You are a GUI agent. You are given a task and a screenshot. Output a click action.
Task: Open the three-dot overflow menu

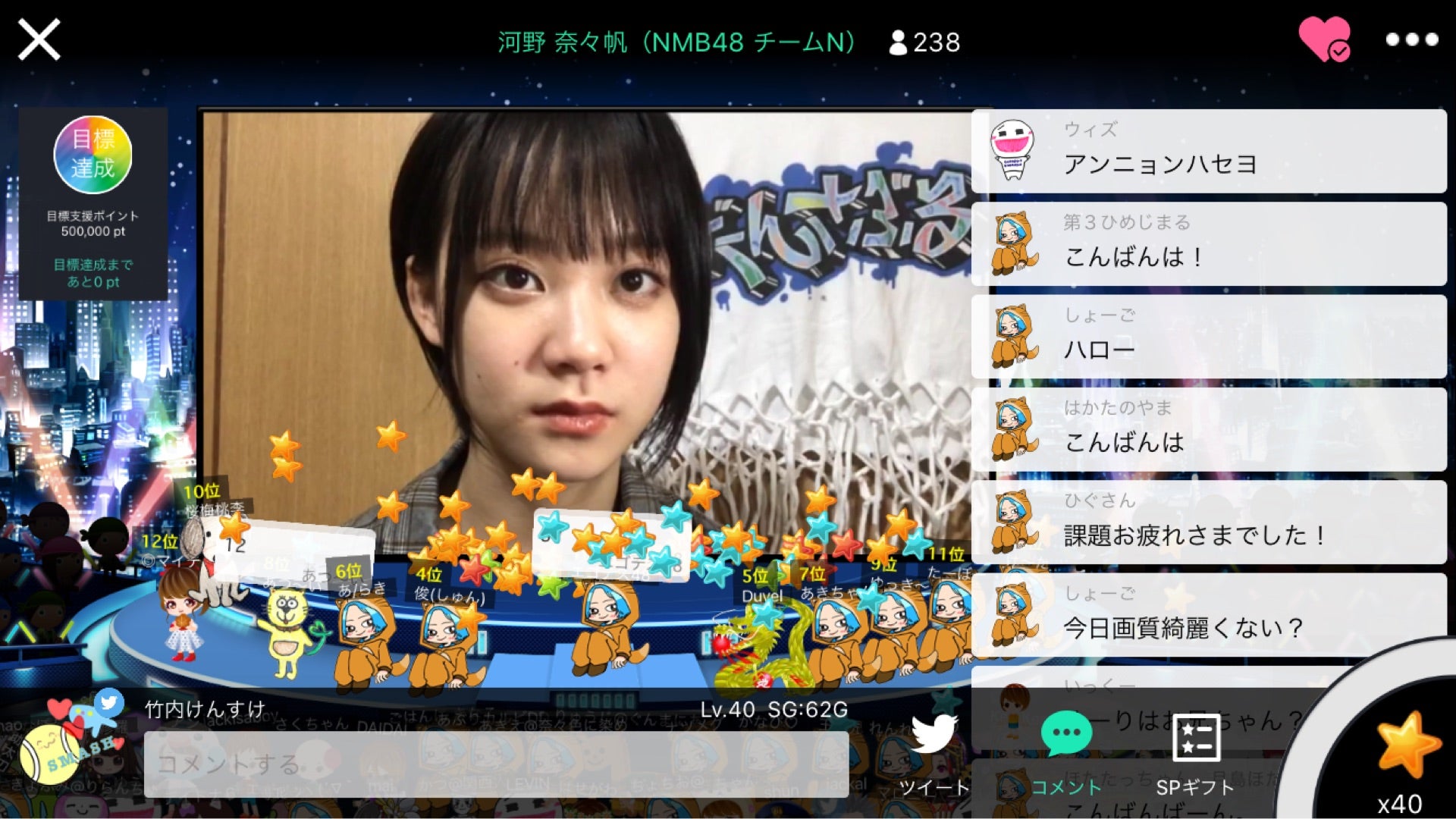pyautogui.click(x=1411, y=39)
